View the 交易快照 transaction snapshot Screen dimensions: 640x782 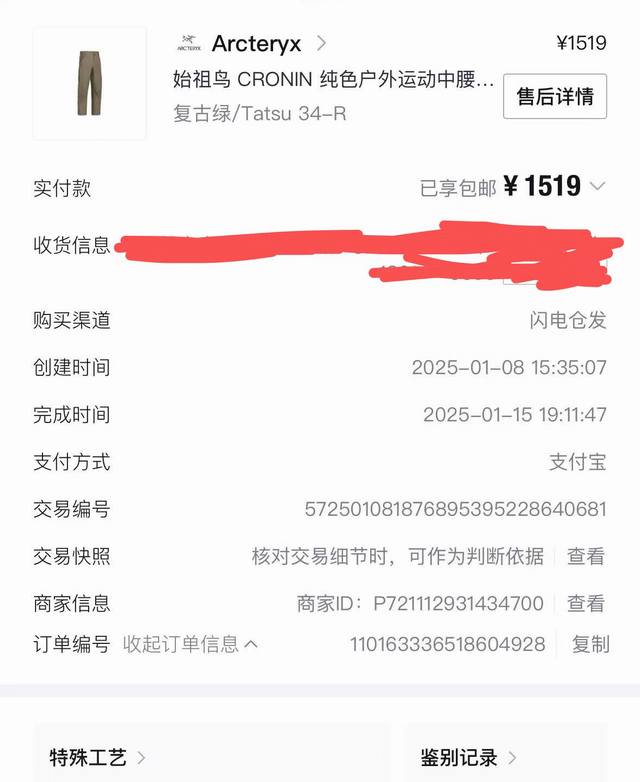pos(586,556)
